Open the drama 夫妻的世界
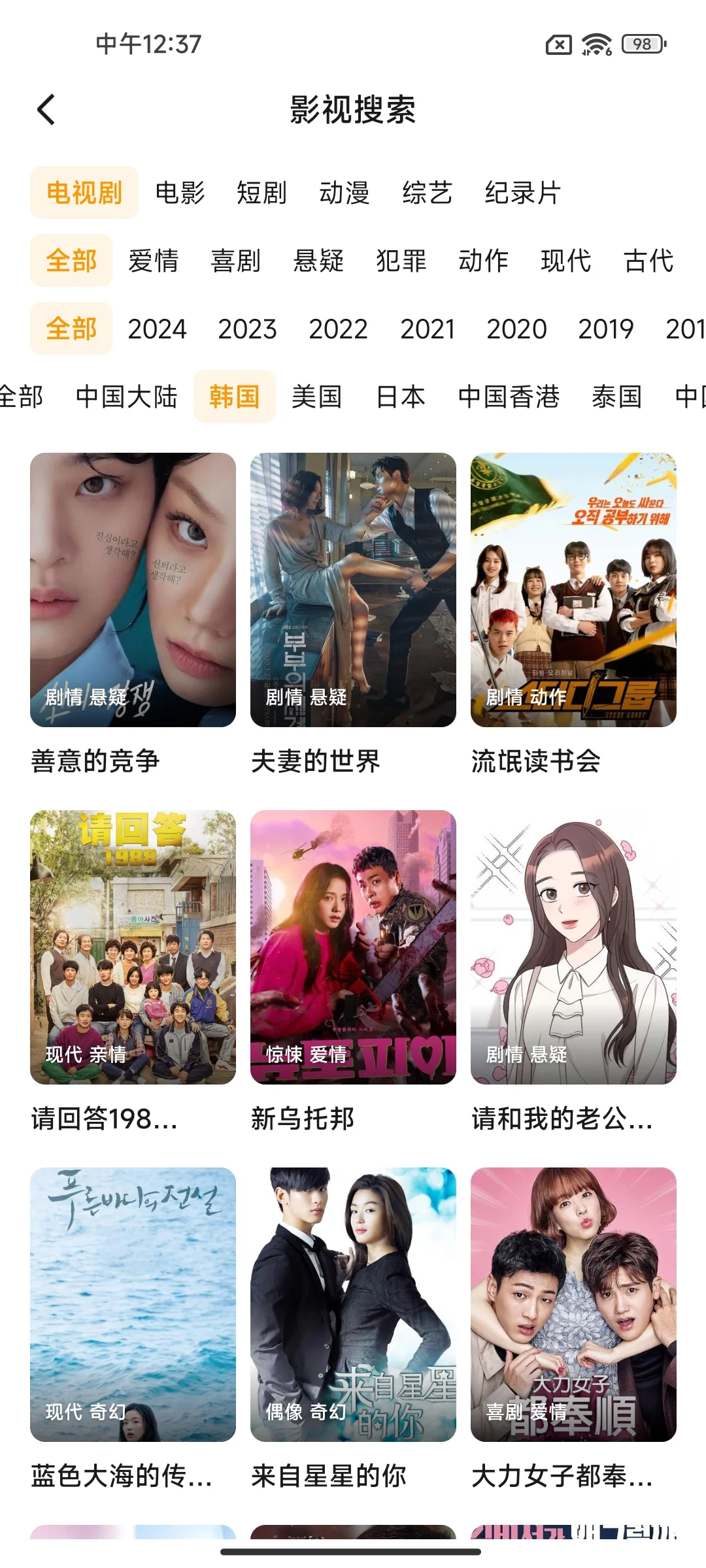The image size is (706, 1568). click(x=353, y=590)
